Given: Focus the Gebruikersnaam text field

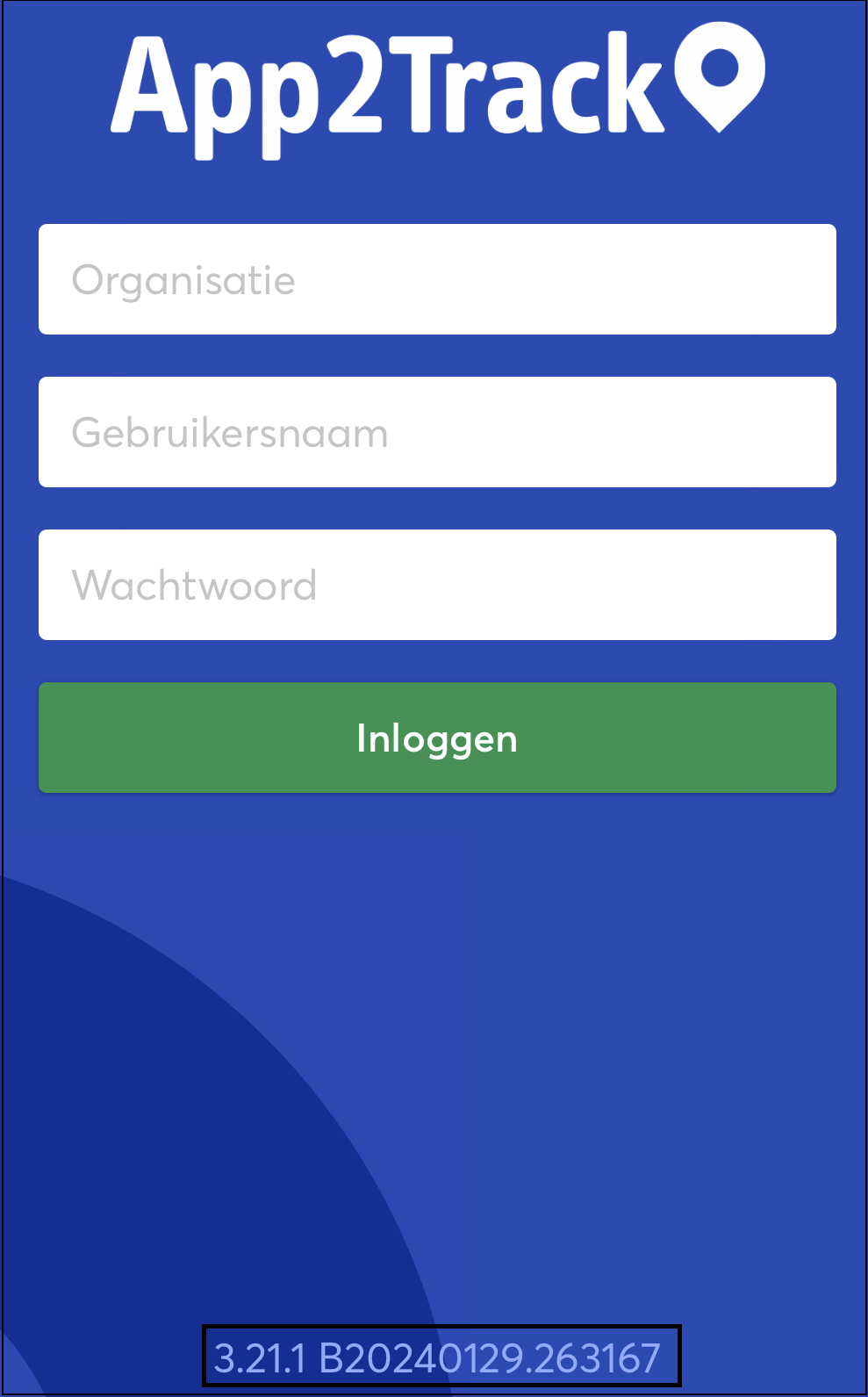Looking at the screenshot, I should pyautogui.click(x=437, y=432).
